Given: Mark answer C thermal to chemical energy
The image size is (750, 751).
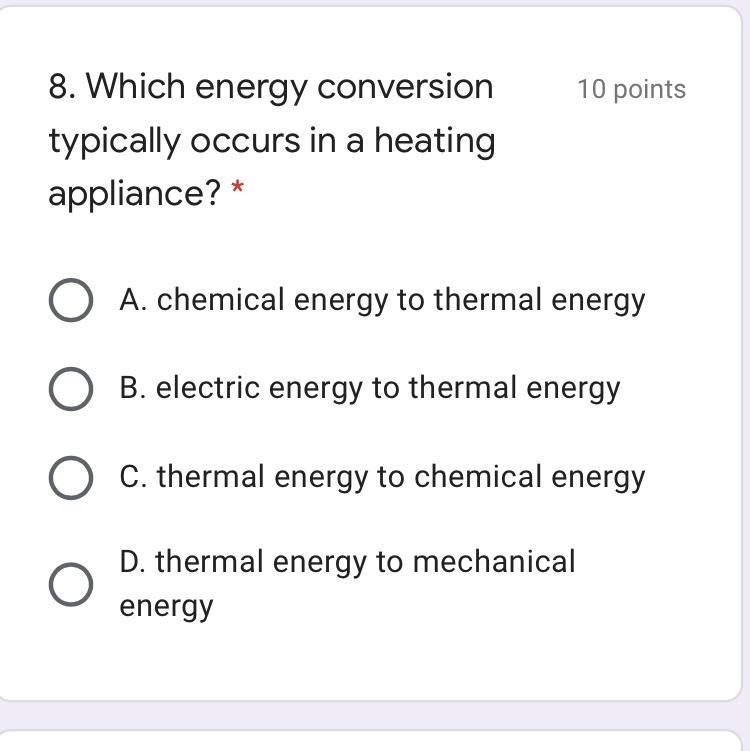Looking at the screenshot, I should pos(71,477).
